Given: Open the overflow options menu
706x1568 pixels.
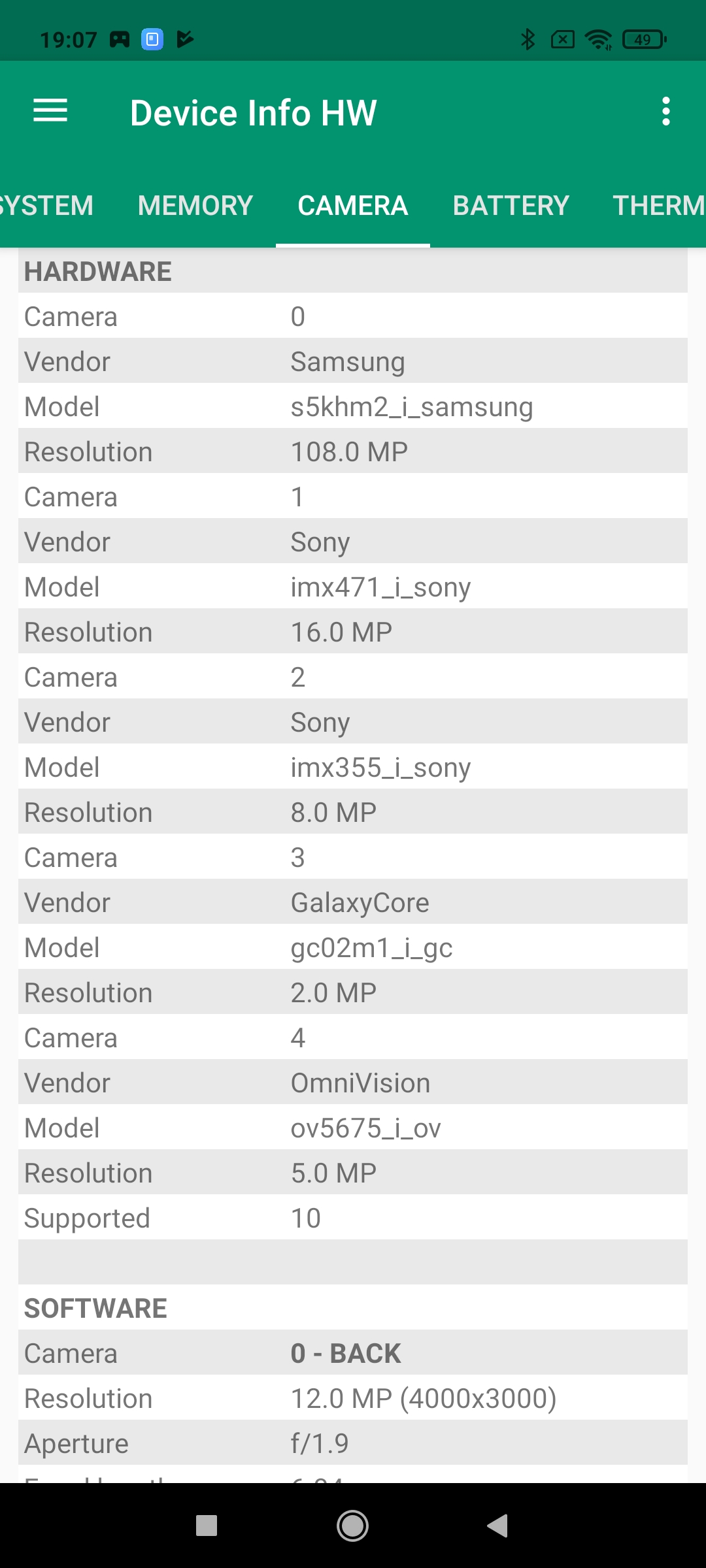Looking at the screenshot, I should (x=665, y=112).
